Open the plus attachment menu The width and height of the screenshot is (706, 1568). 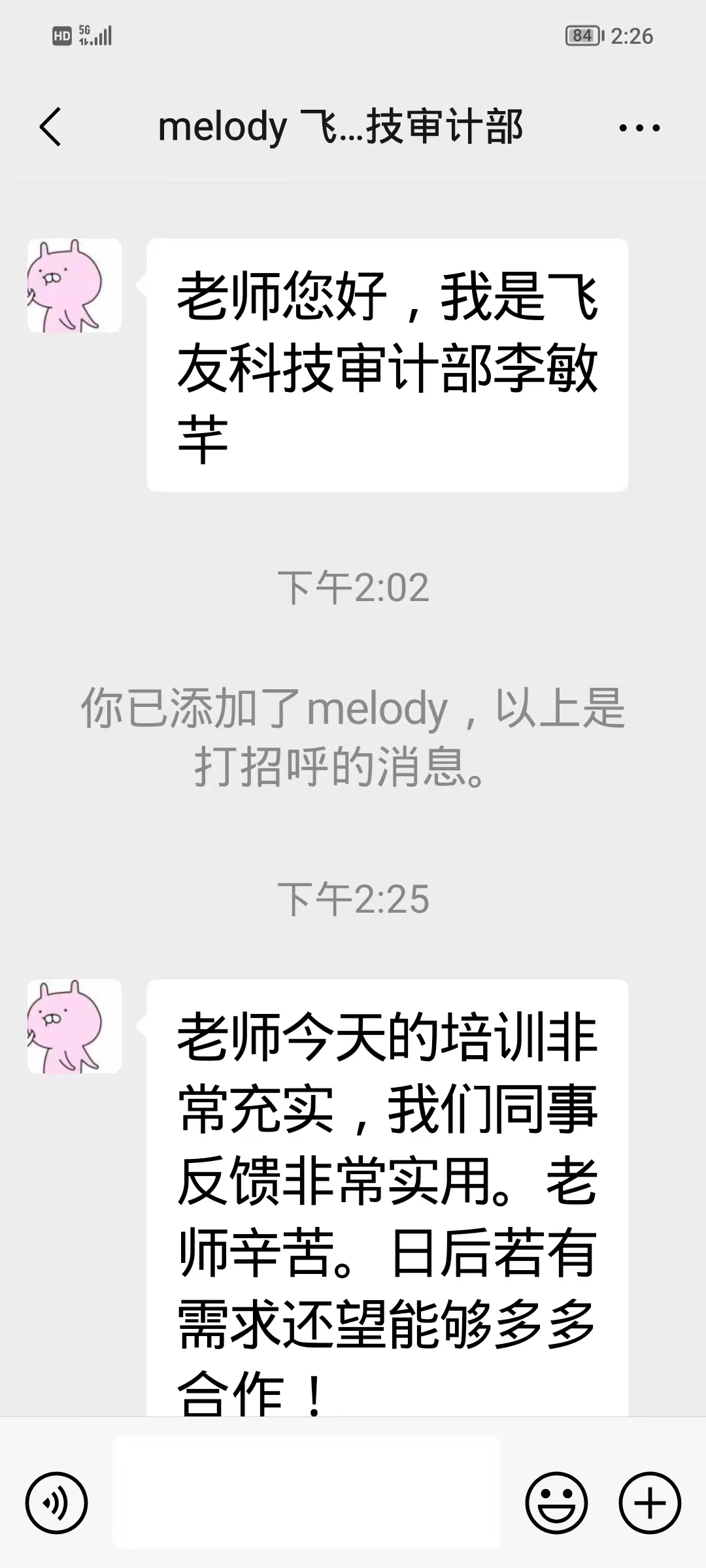click(650, 1503)
